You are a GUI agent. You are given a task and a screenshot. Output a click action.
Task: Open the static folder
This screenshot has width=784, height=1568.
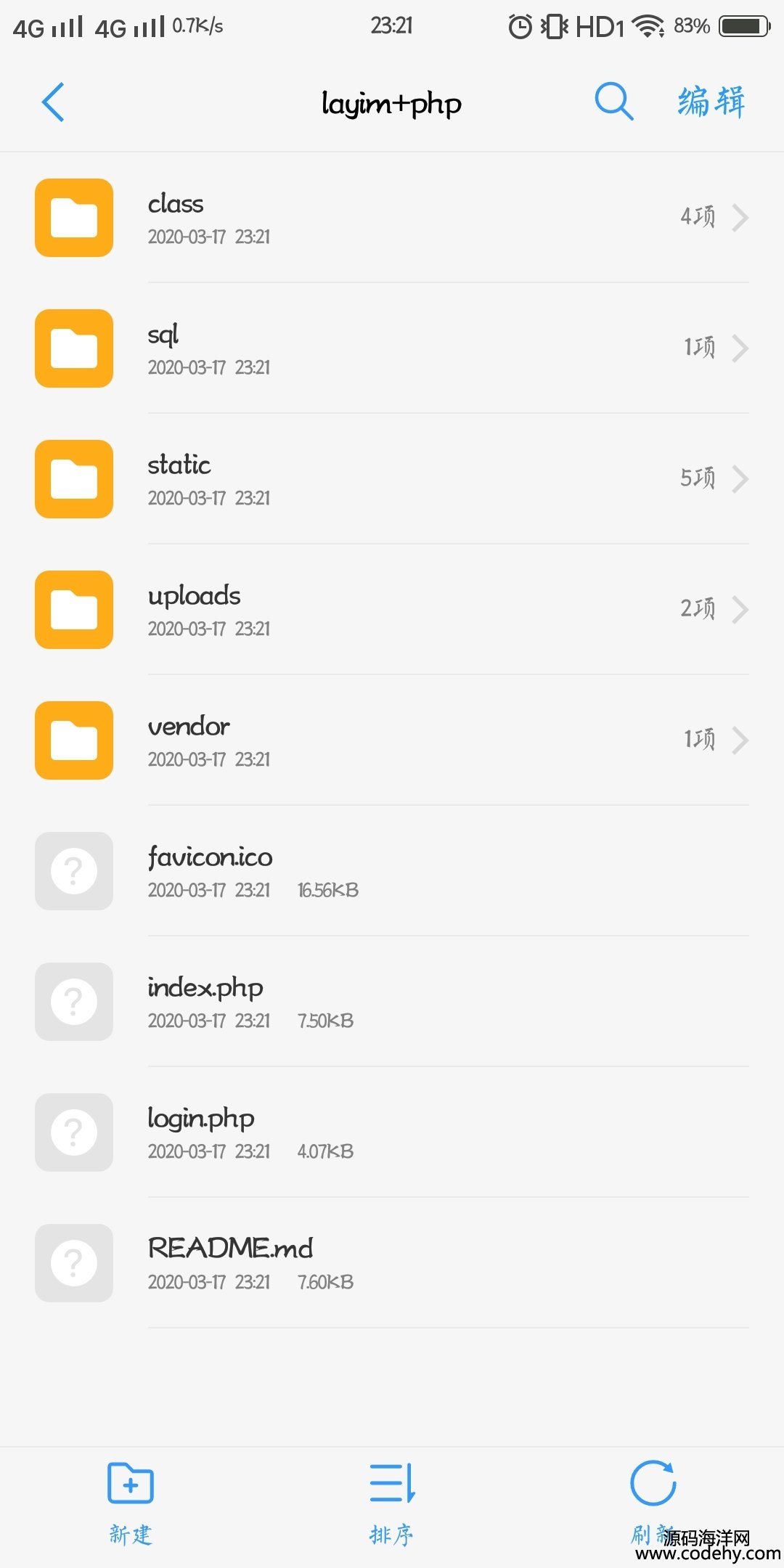[392, 479]
